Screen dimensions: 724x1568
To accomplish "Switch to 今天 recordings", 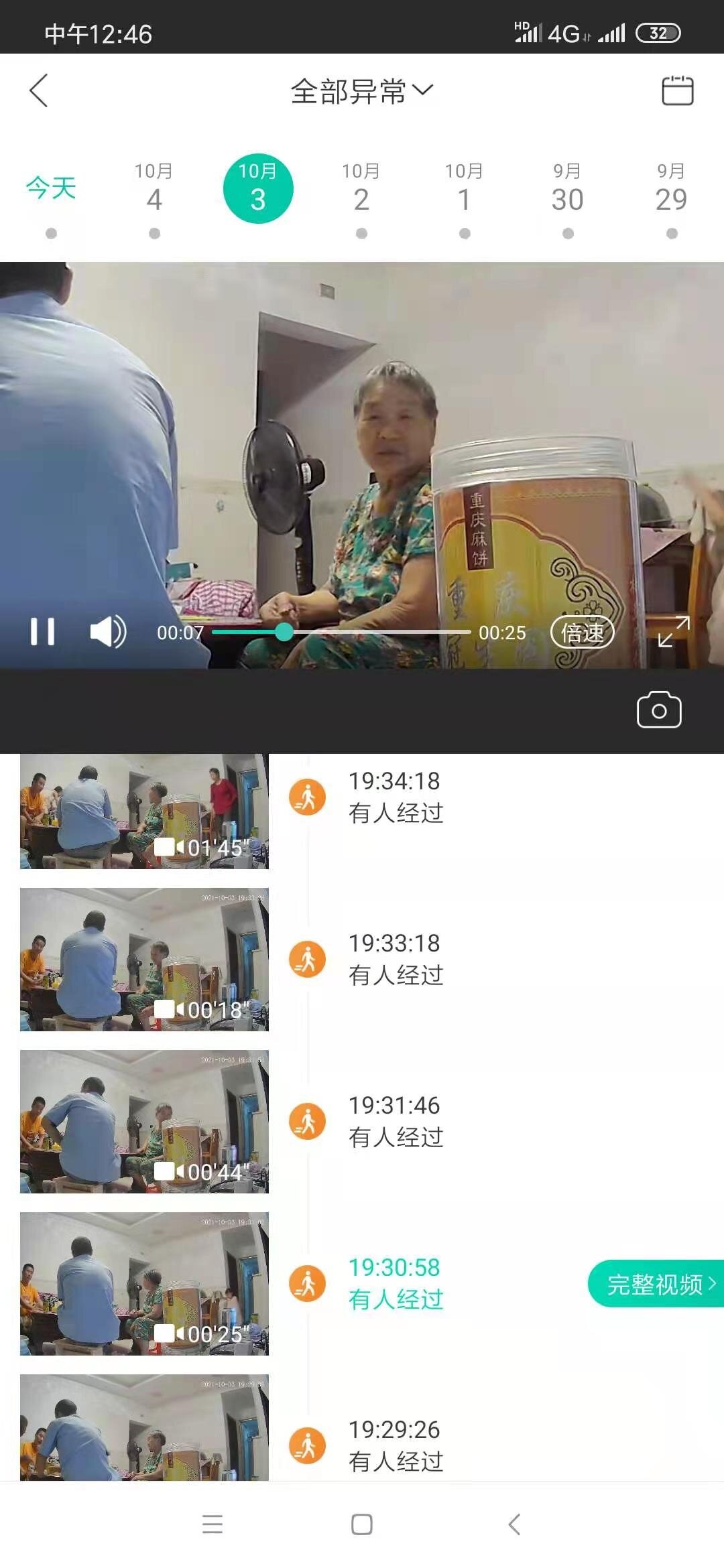I will point(51,189).
